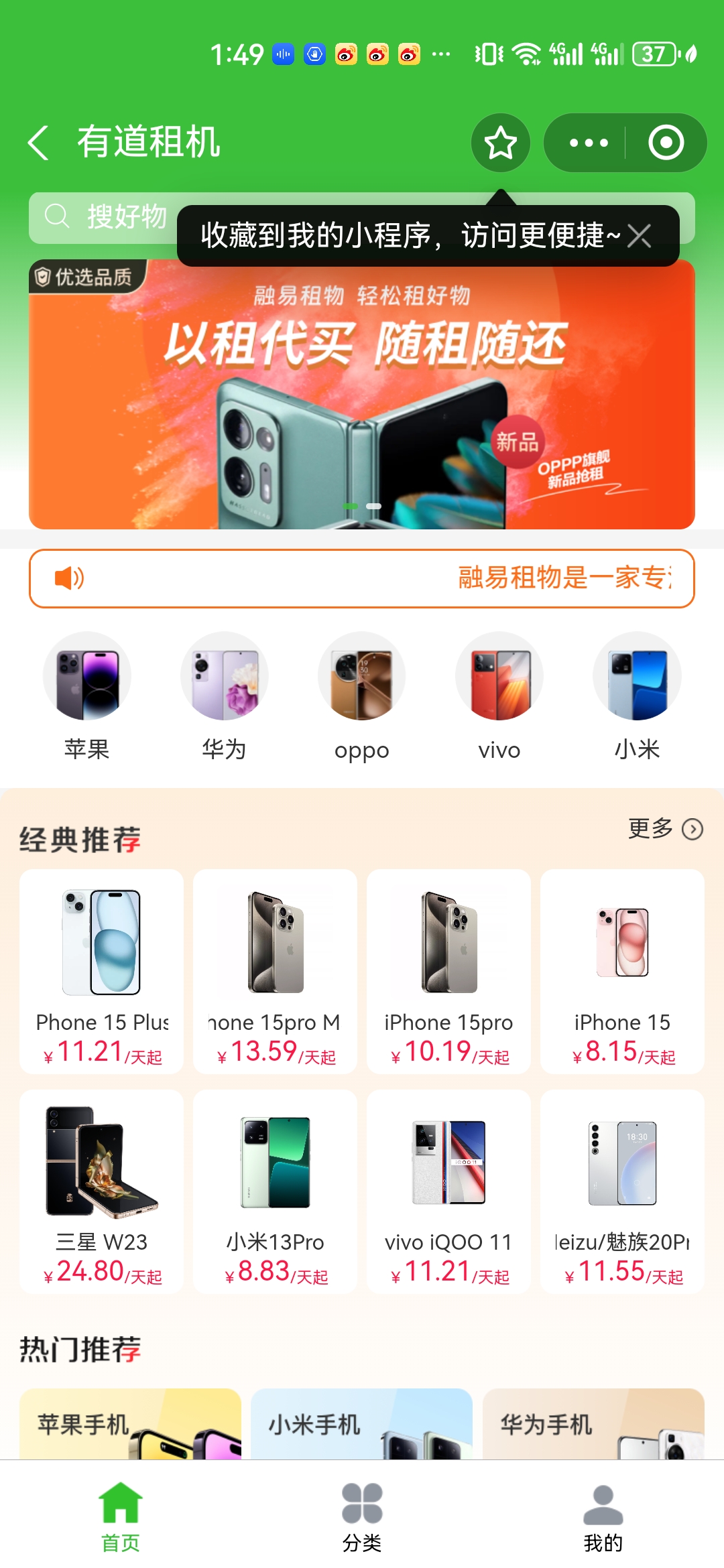
Task: Browse the 苹果 brand category
Action: pos(87,697)
